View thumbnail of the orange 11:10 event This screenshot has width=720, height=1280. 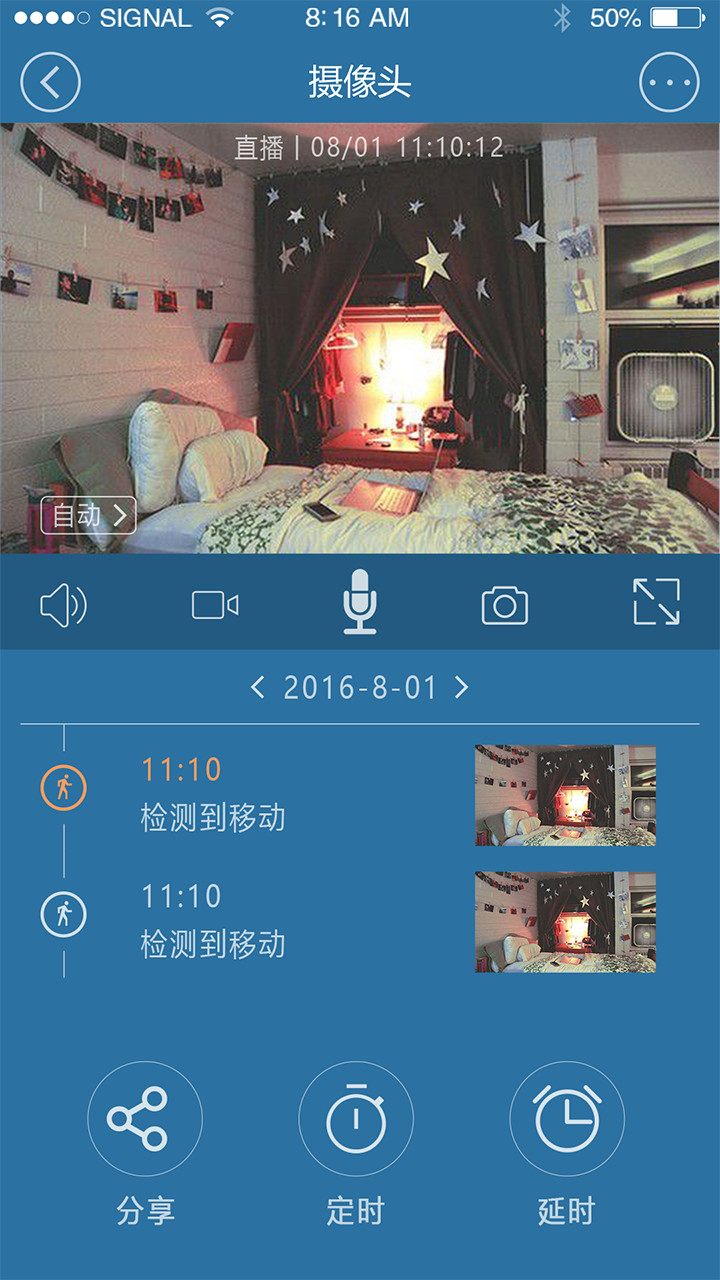pos(565,795)
